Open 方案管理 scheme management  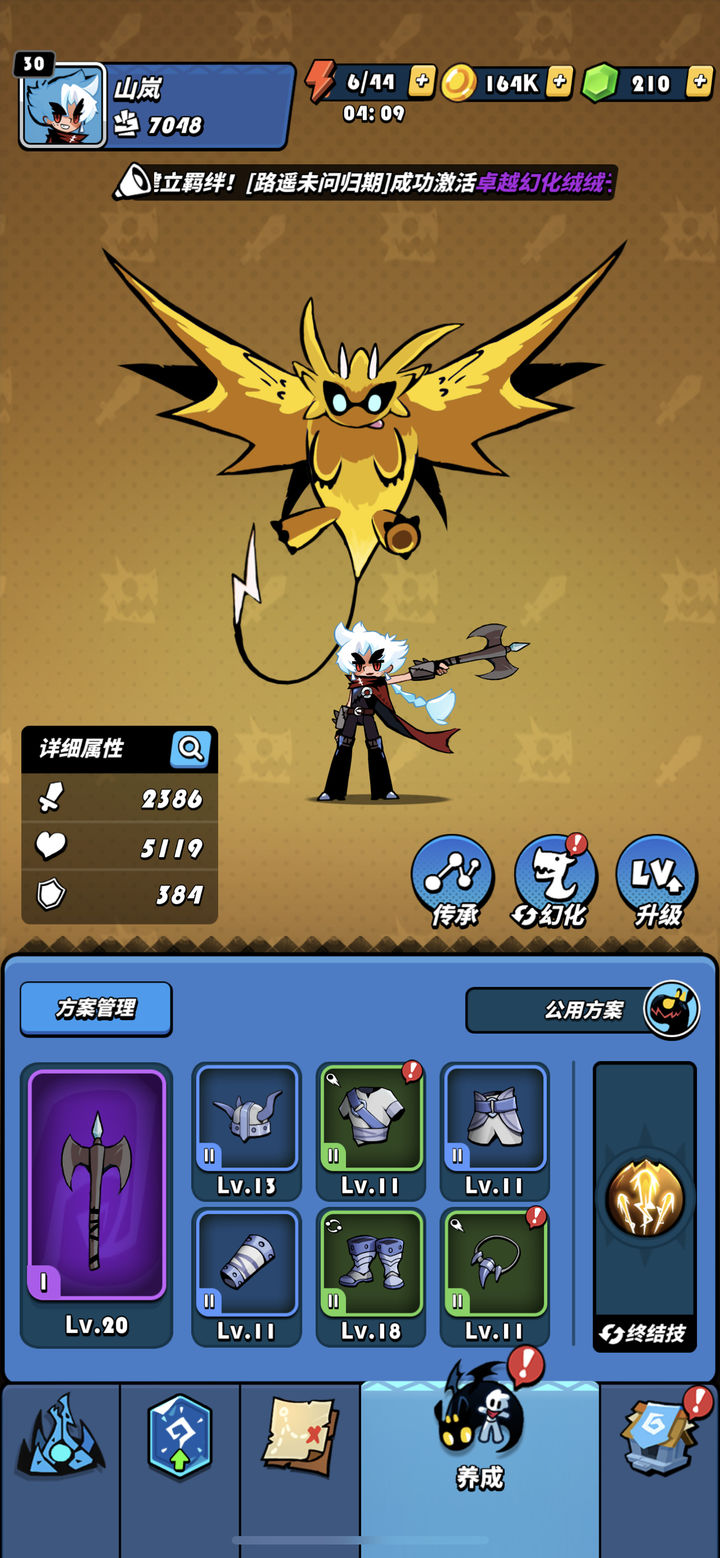point(96,1009)
